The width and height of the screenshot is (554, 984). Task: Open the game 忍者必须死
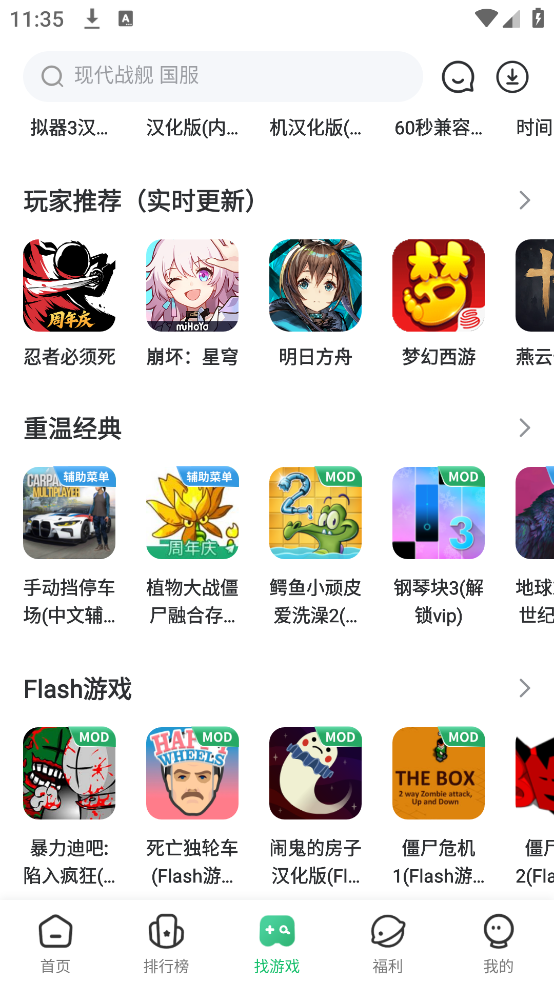tap(69, 303)
